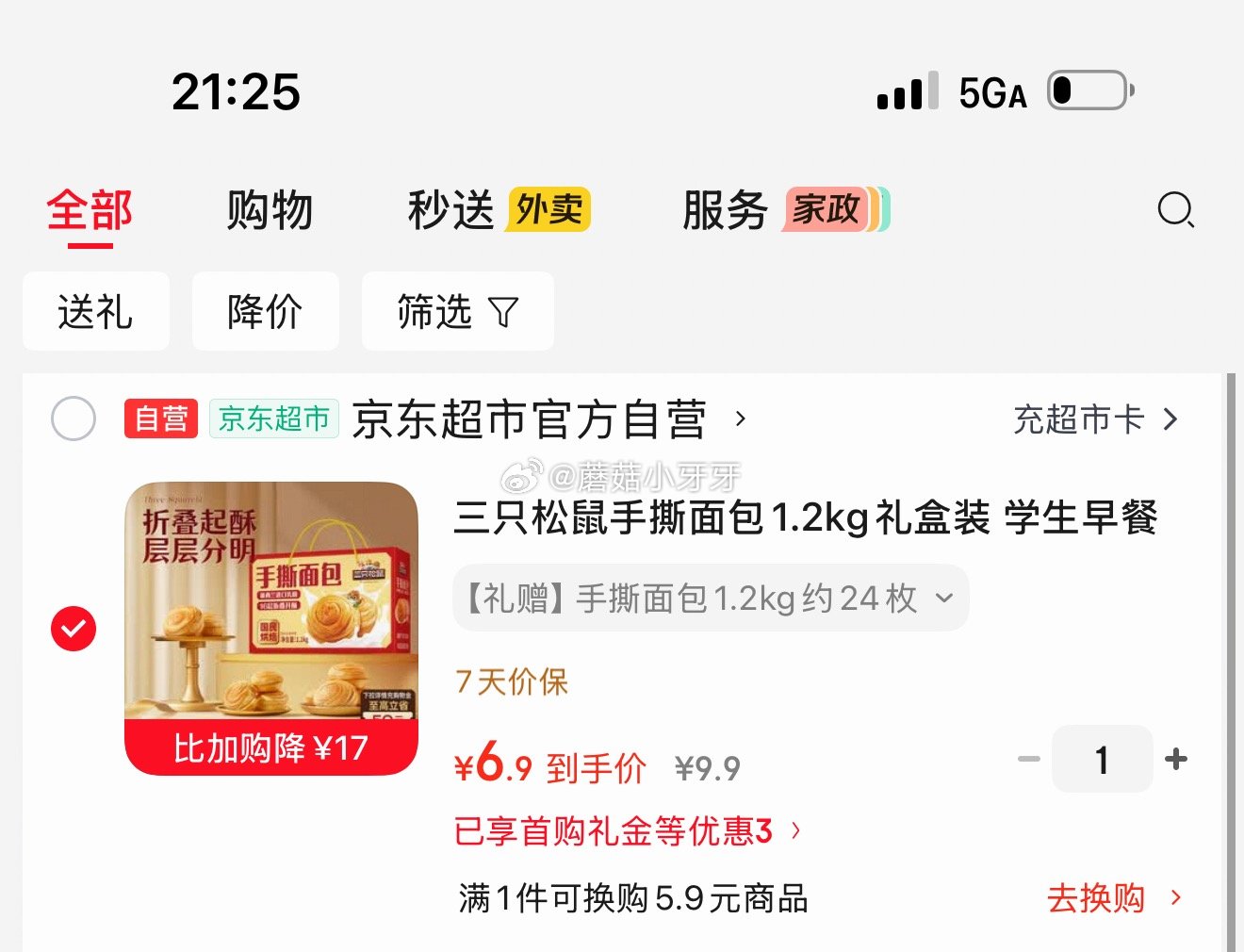Uncheck the 三只松鼠手撕面包 item
Screen dimensions: 1244x952
74,629
